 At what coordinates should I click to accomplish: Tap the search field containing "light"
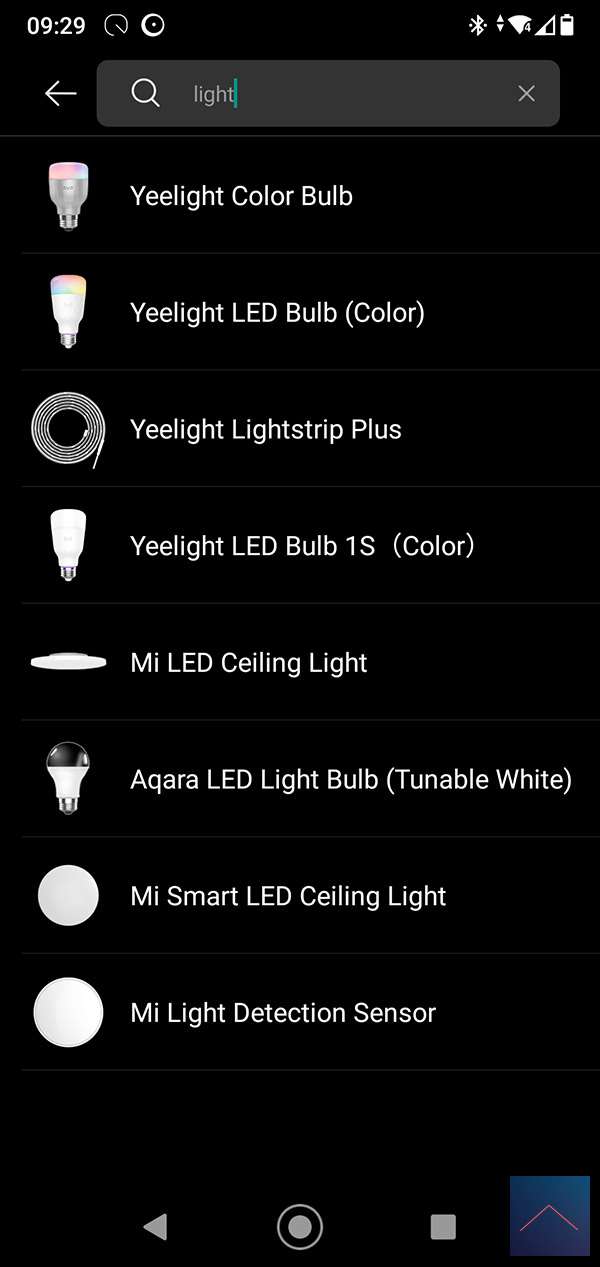click(330, 93)
